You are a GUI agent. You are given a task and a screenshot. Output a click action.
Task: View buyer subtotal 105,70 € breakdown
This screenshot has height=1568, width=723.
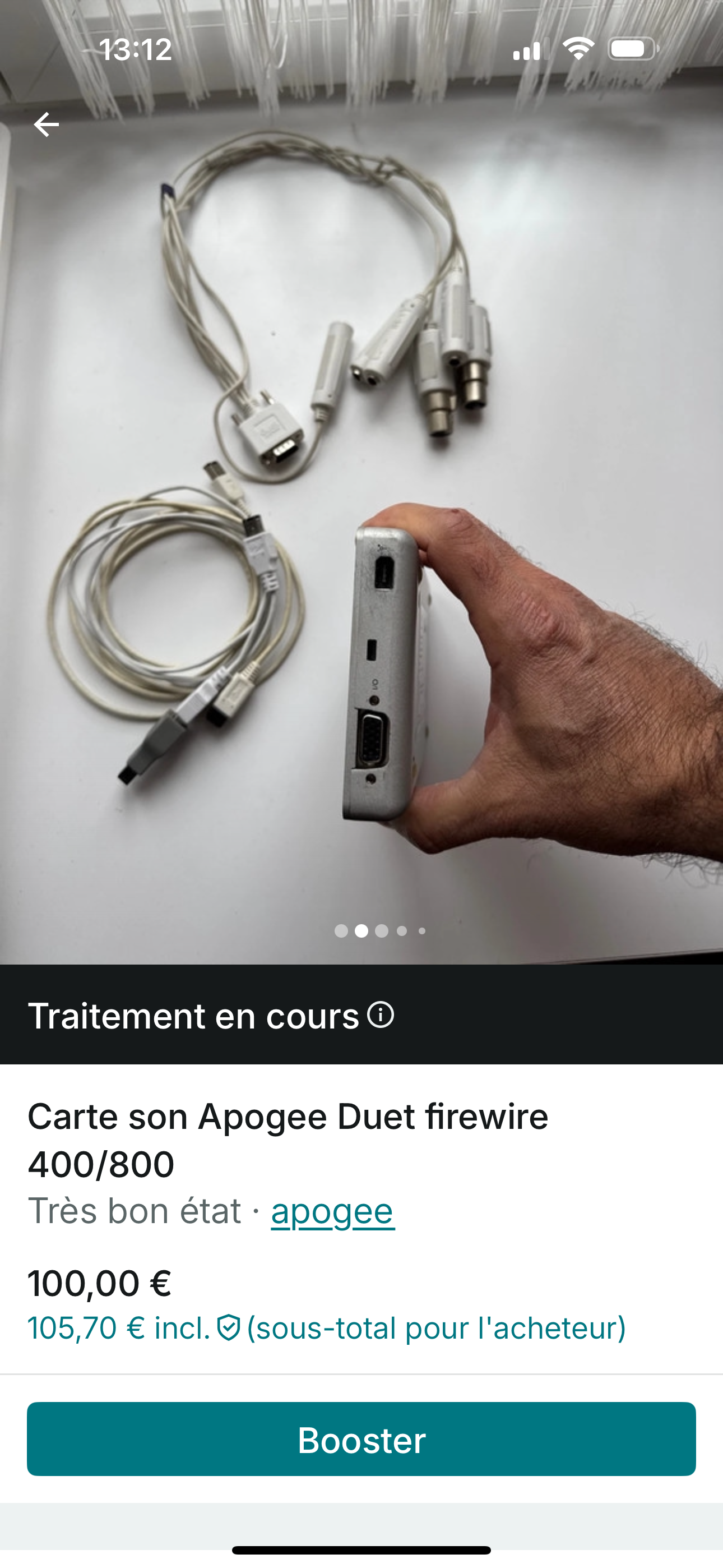click(327, 1327)
